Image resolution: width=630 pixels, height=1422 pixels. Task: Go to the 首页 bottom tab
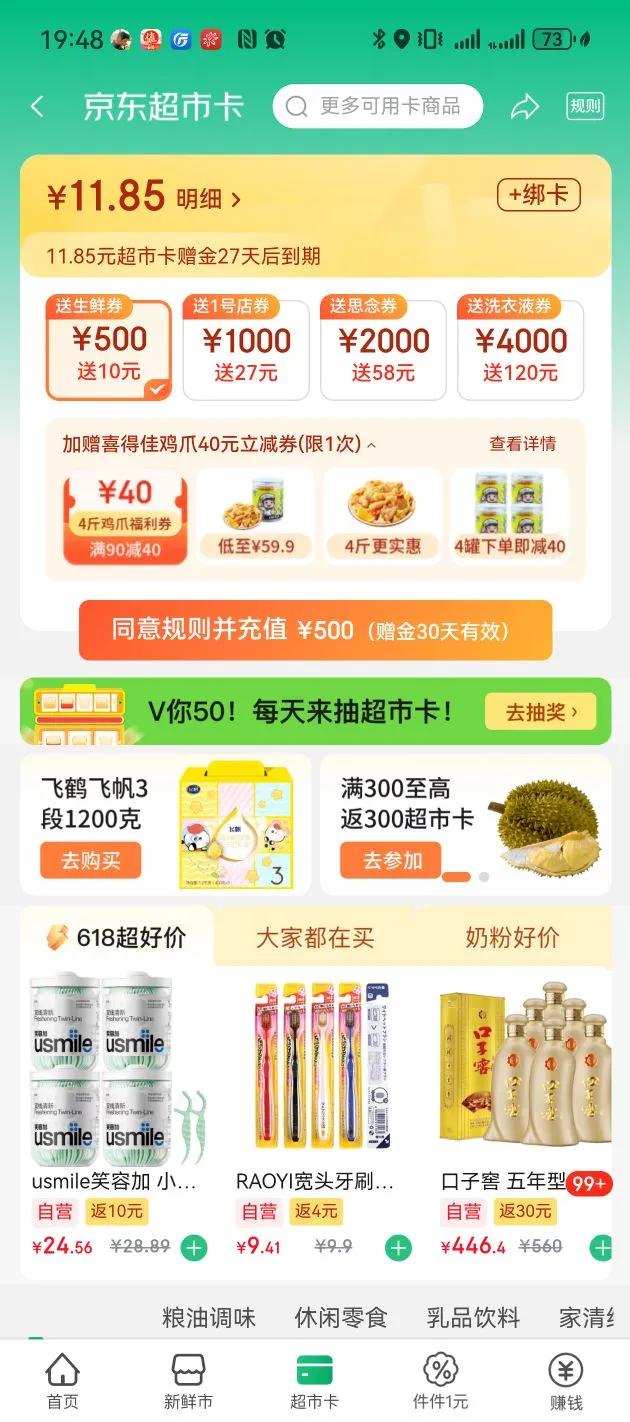[x=62, y=1381]
